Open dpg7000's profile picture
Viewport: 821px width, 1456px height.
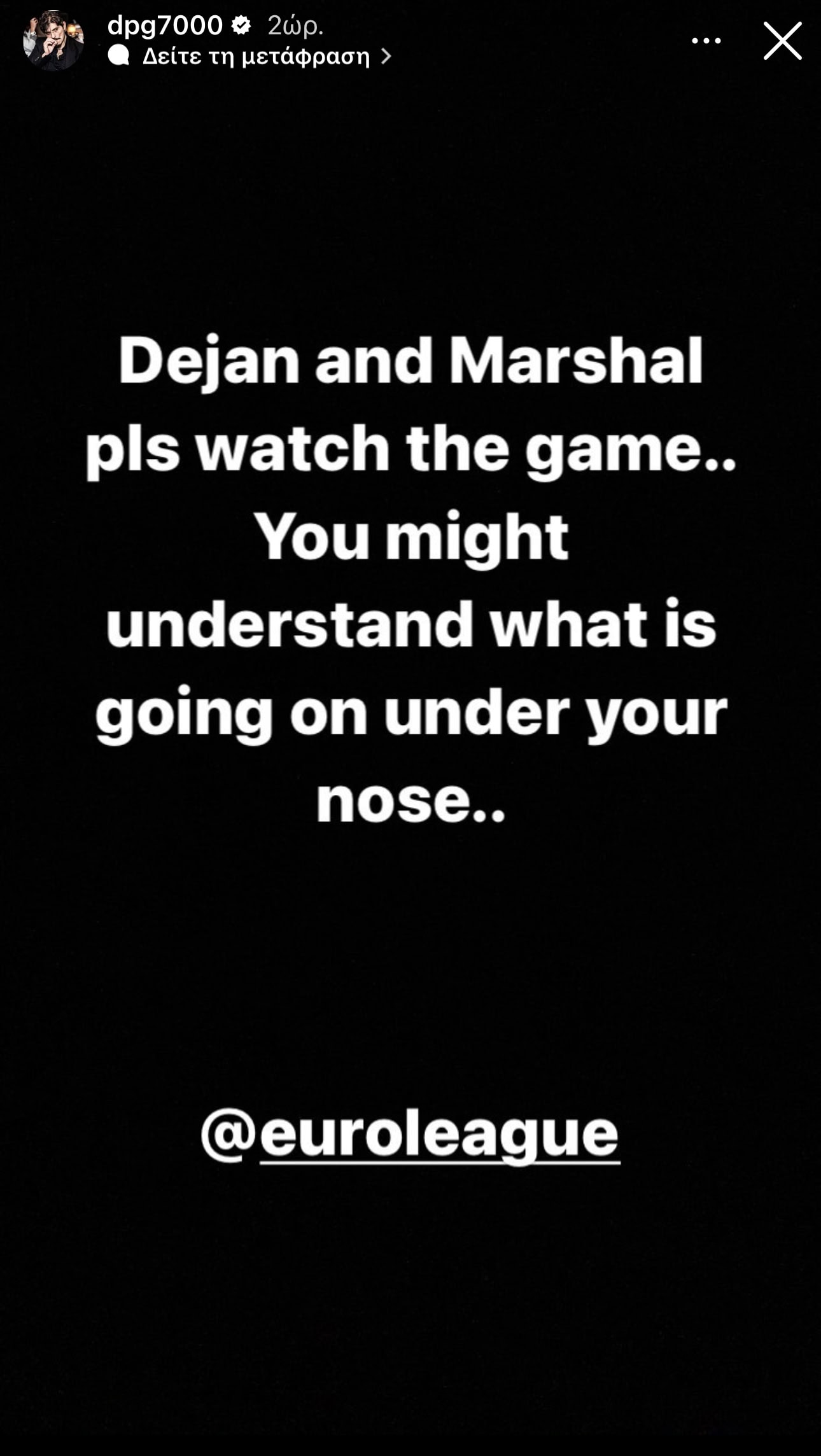pyautogui.click(x=53, y=40)
